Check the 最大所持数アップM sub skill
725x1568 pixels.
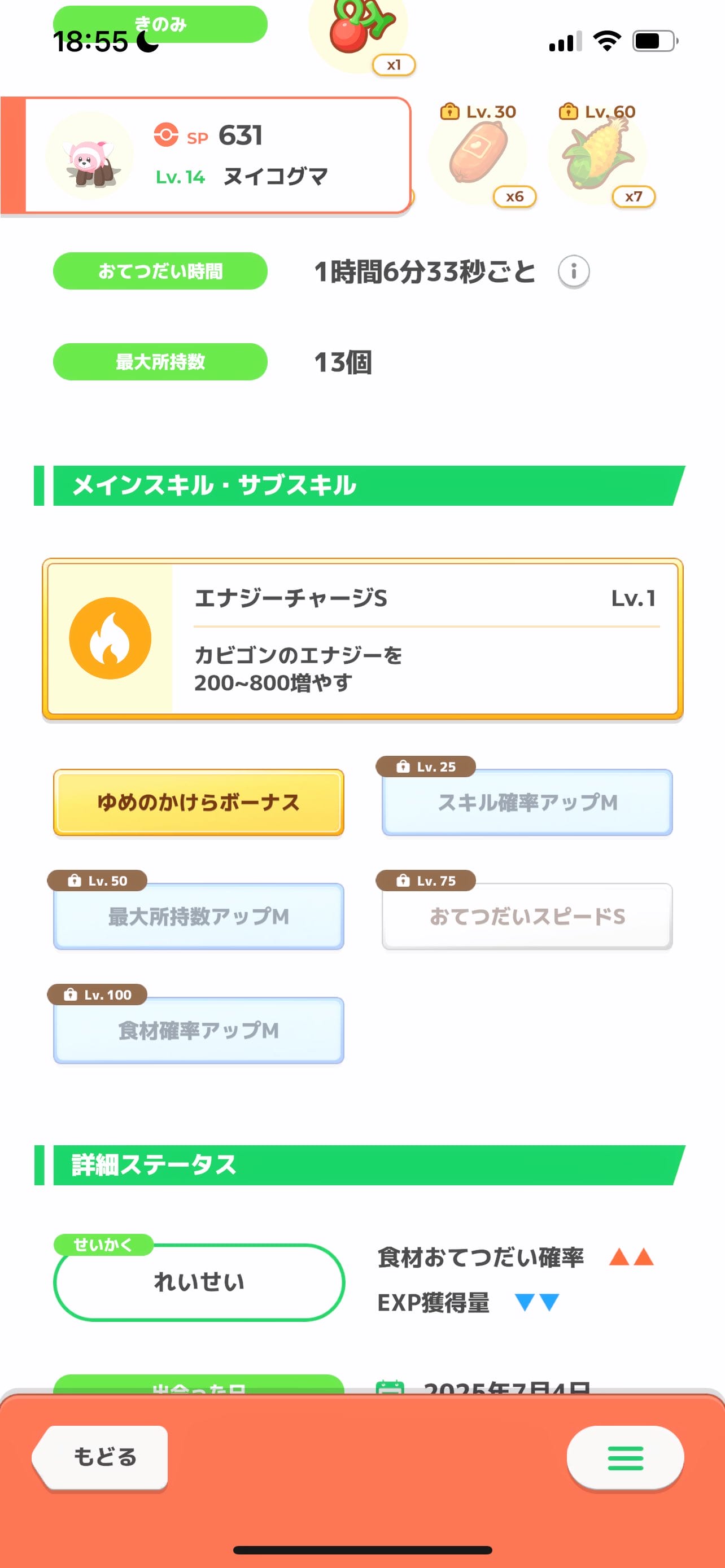(x=198, y=916)
